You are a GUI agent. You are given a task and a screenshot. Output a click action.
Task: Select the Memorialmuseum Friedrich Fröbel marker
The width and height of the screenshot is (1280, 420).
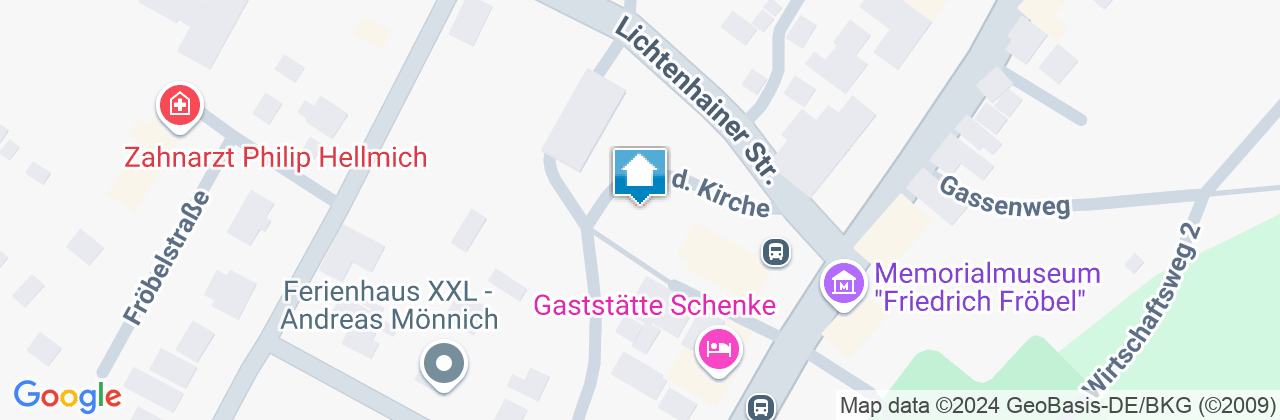(845, 284)
